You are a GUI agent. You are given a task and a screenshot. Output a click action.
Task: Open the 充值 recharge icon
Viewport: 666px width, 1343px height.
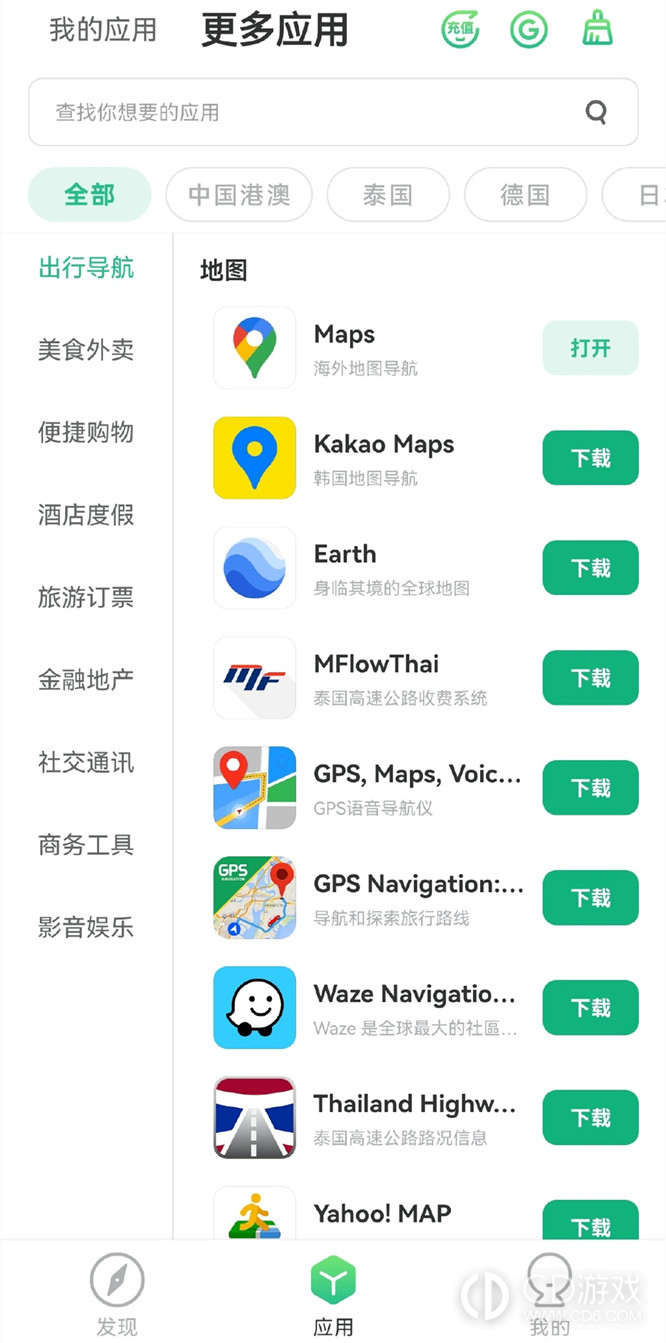coord(460,30)
